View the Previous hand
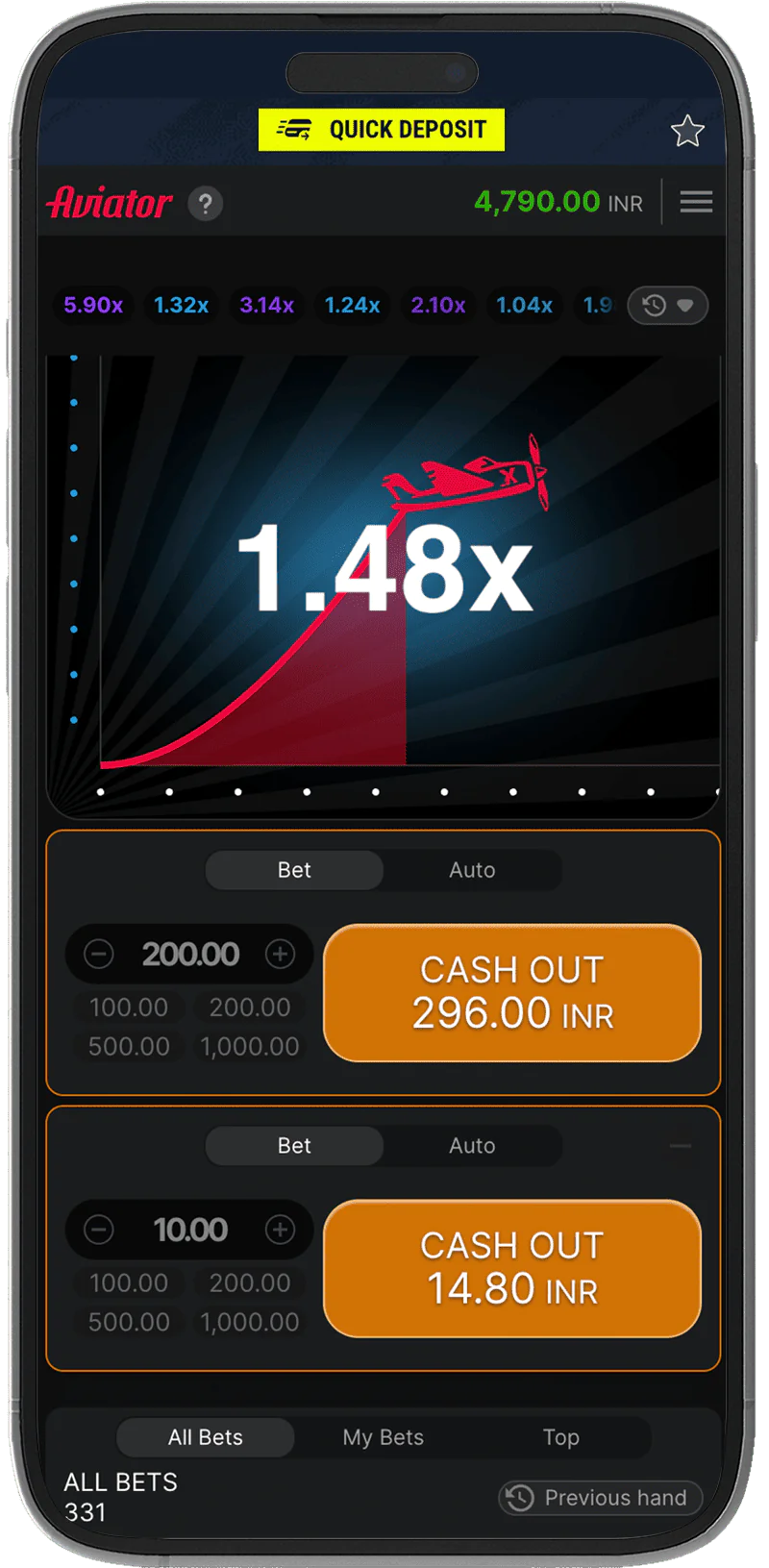769x1568 pixels. coord(601,1498)
